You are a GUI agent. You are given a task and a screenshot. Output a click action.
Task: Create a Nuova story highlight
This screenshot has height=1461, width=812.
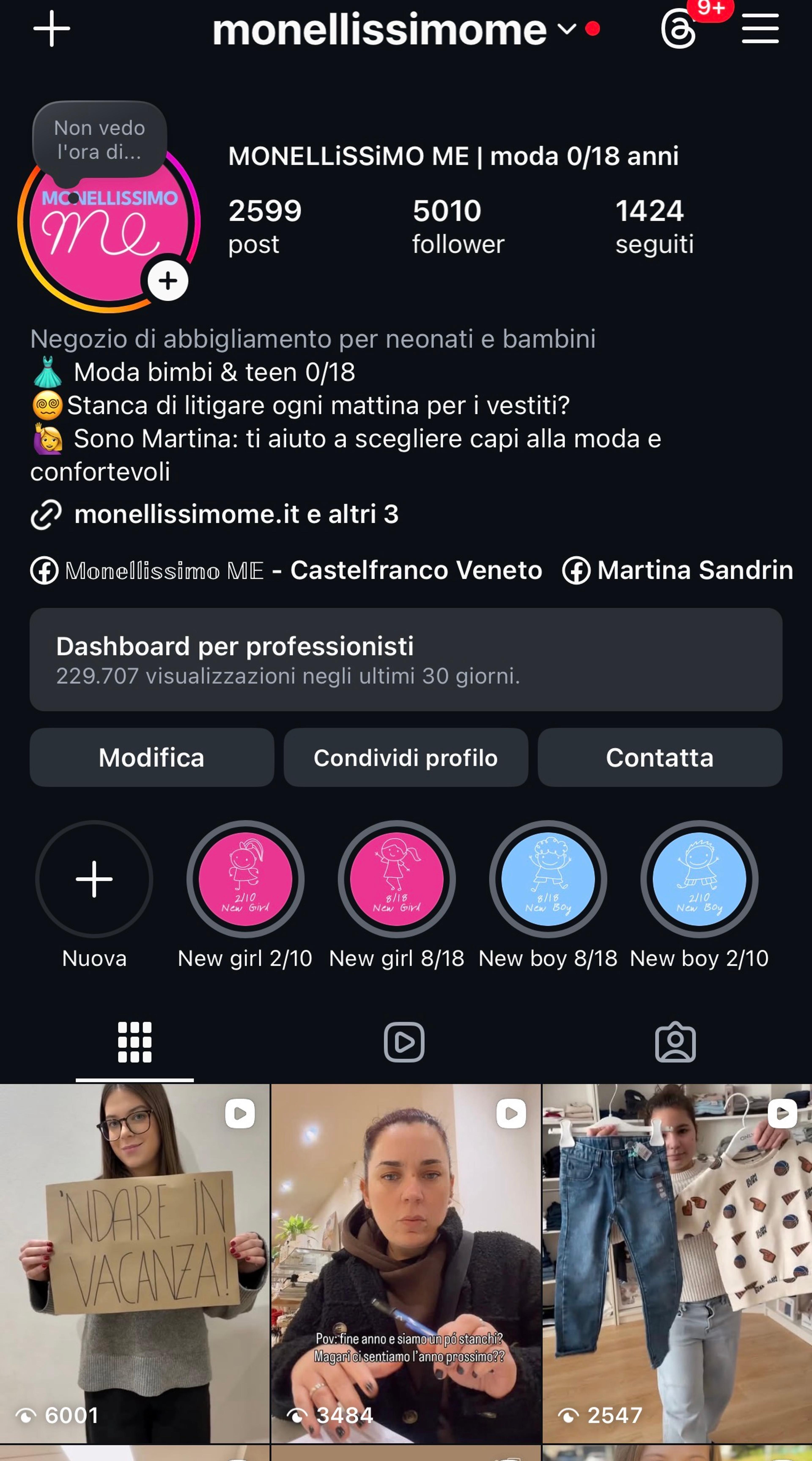coord(94,879)
